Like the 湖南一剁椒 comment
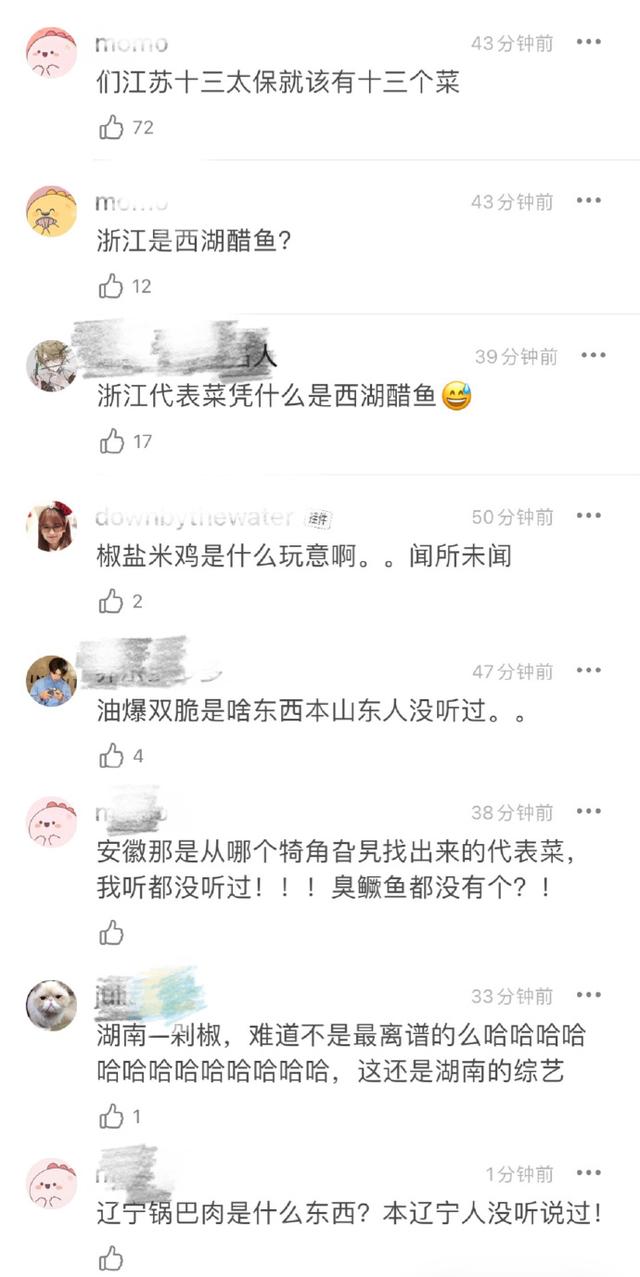The image size is (640, 1277). [112, 1116]
